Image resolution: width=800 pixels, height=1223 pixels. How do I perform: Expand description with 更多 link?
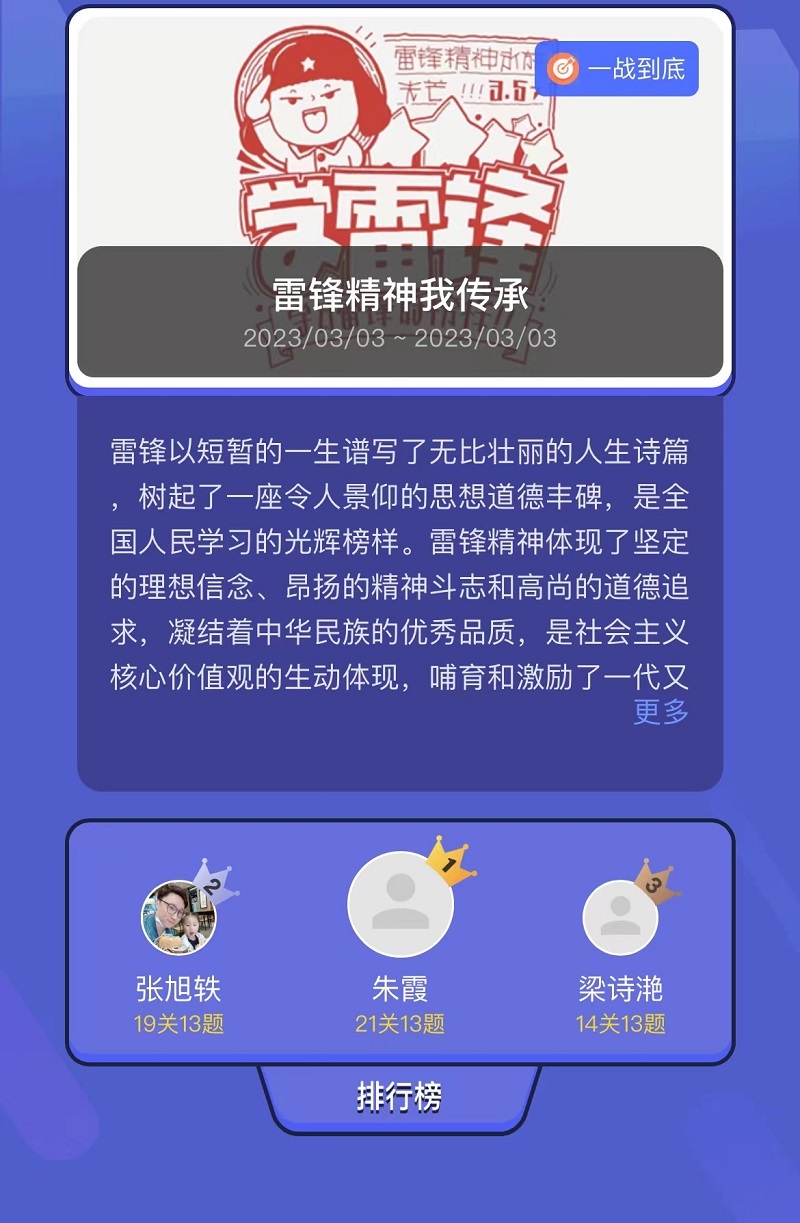tap(661, 712)
